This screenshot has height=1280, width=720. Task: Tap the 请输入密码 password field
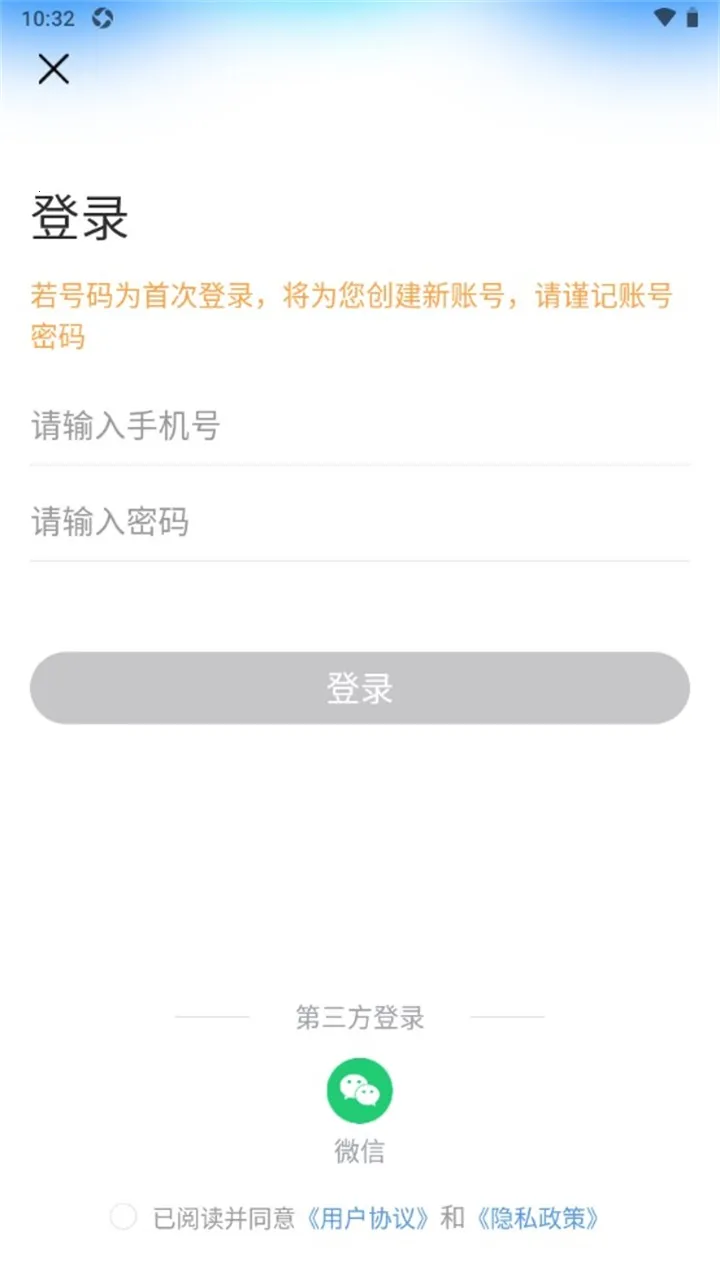pyautogui.click(x=360, y=521)
